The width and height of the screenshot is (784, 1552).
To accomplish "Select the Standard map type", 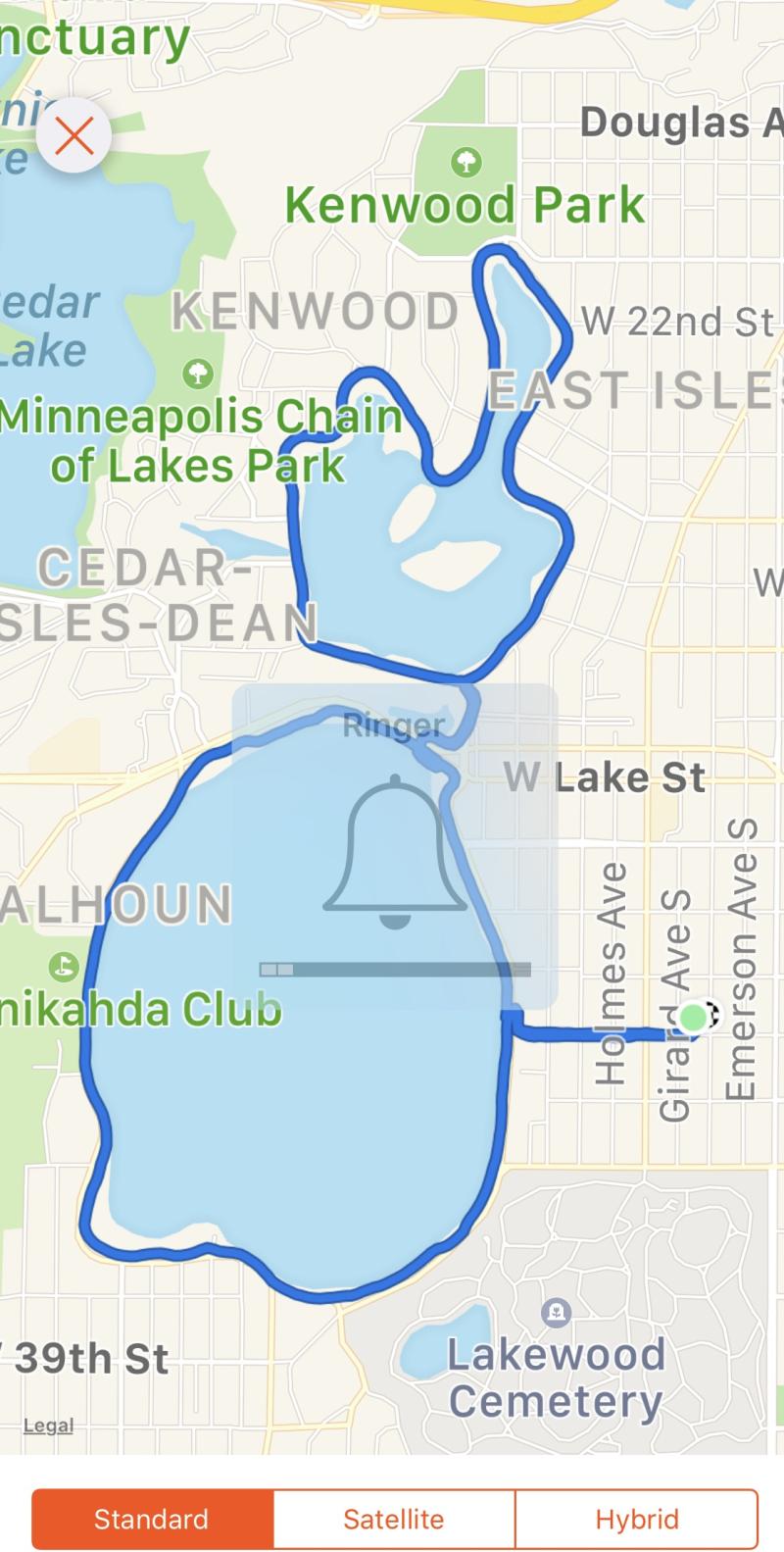I will point(152,1519).
